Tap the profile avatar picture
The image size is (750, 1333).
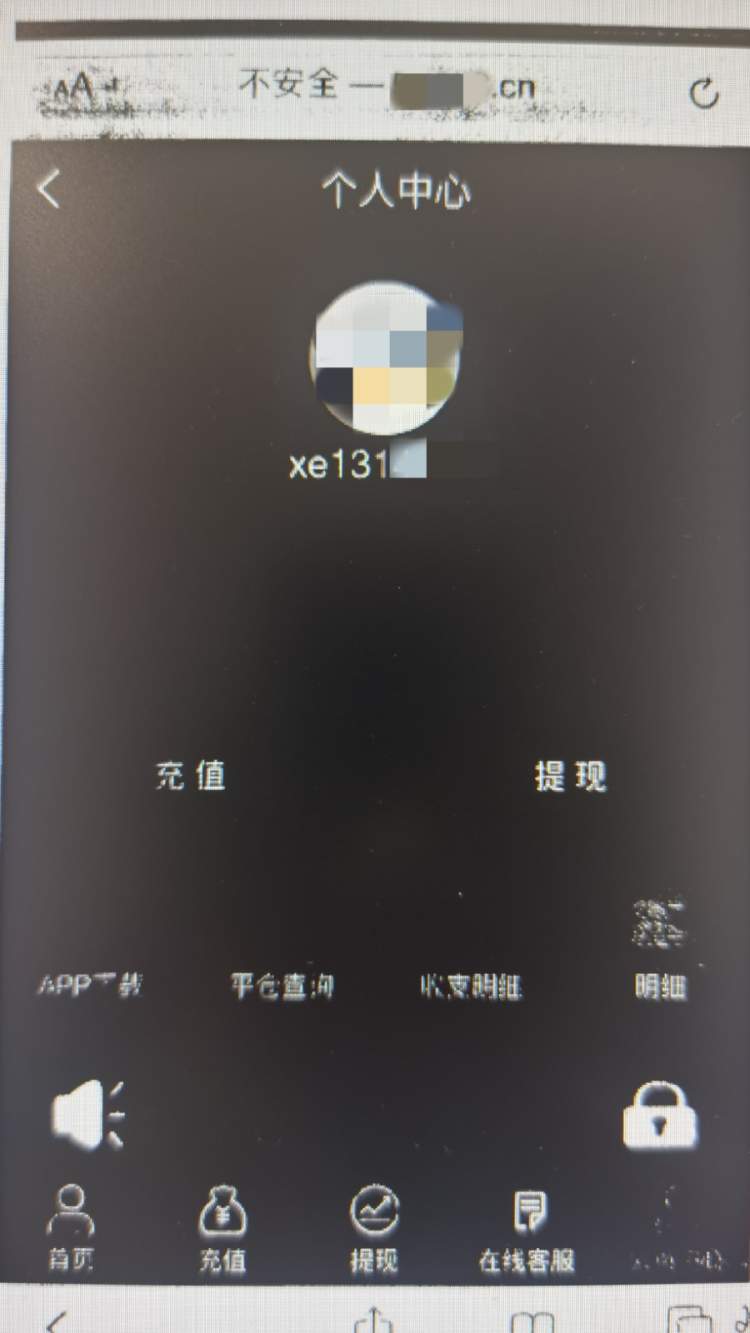tap(387, 357)
